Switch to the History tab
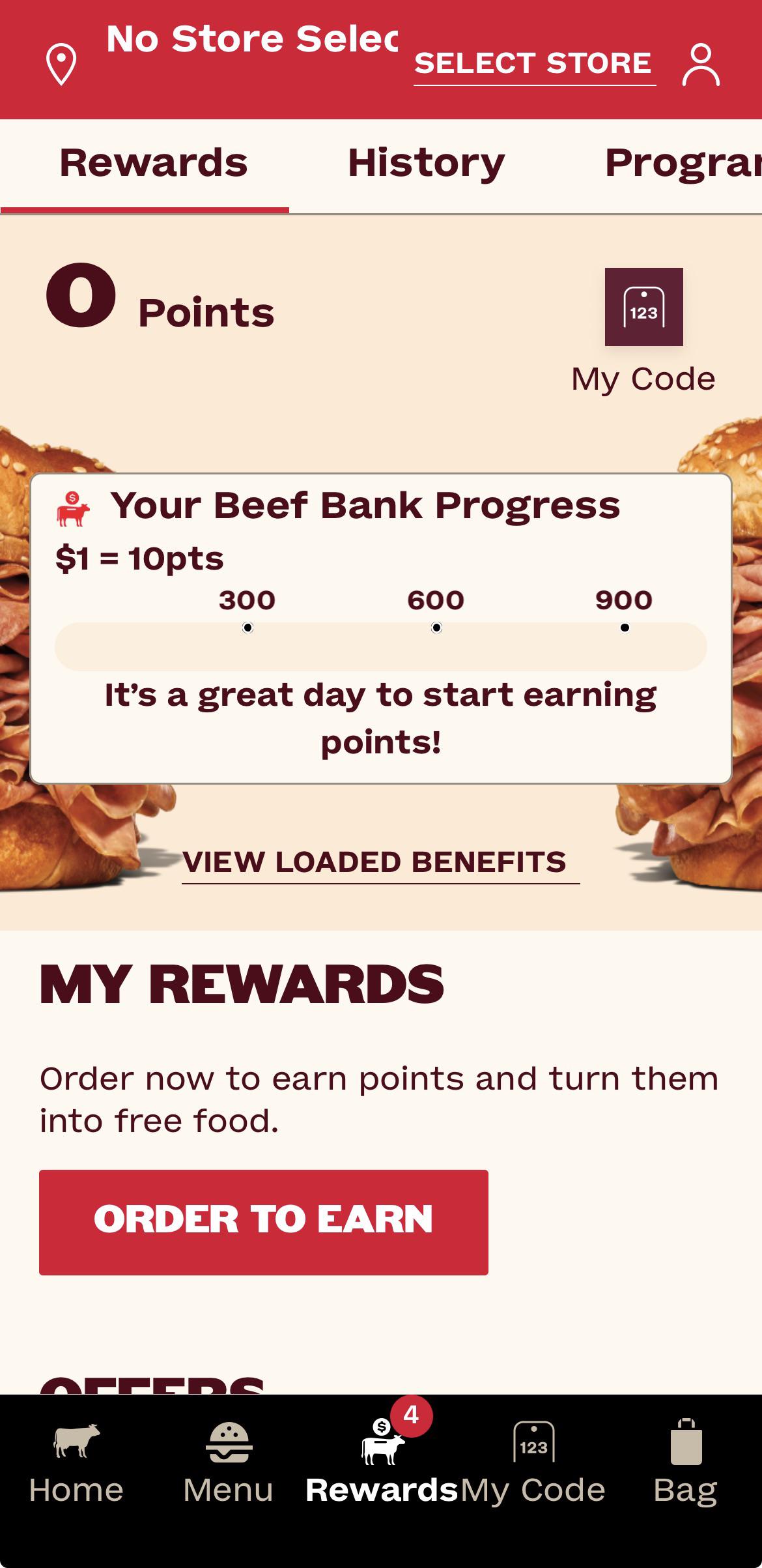Viewport: 762px width, 1568px height. (x=426, y=163)
